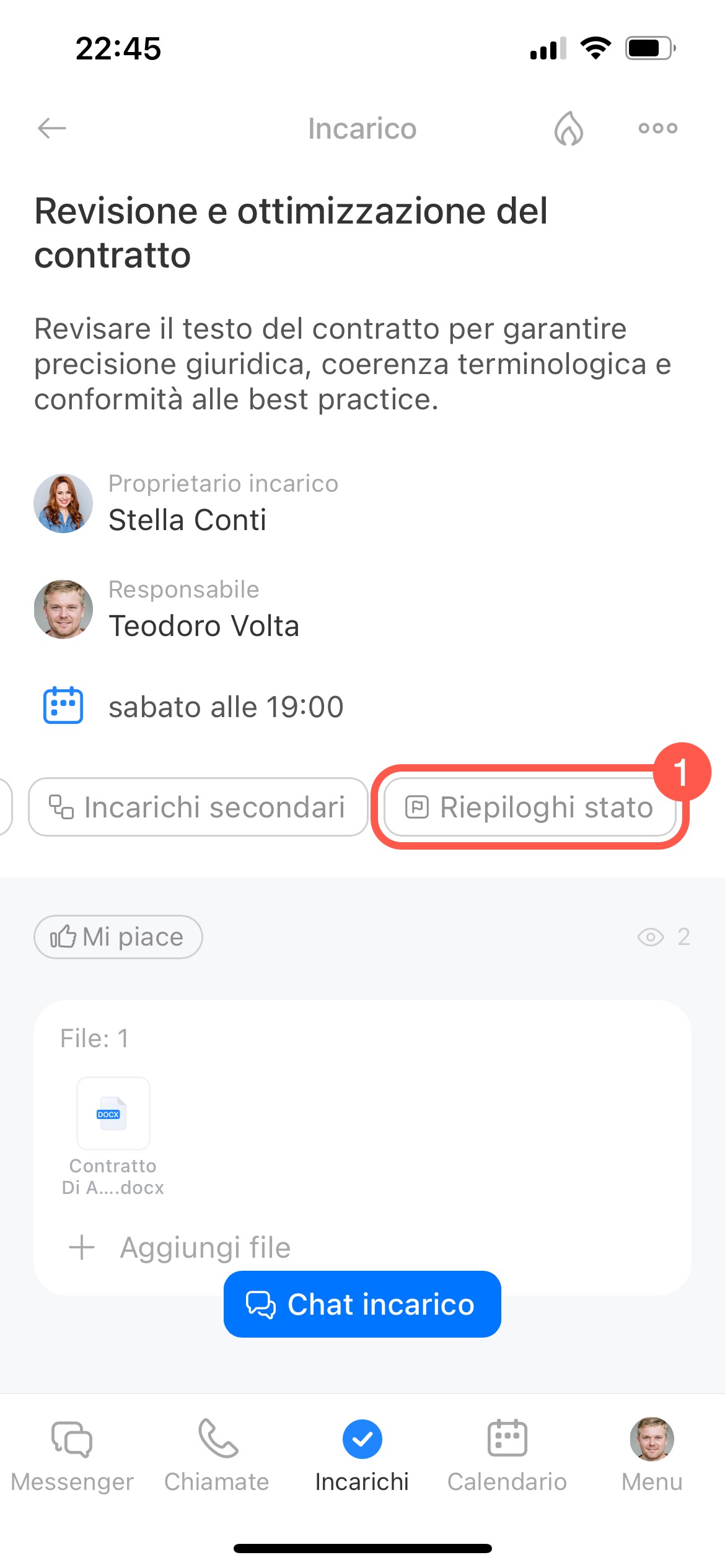Change deadline sabato alle 19:00
Screen dimensions: 725x1568
point(226,707)
